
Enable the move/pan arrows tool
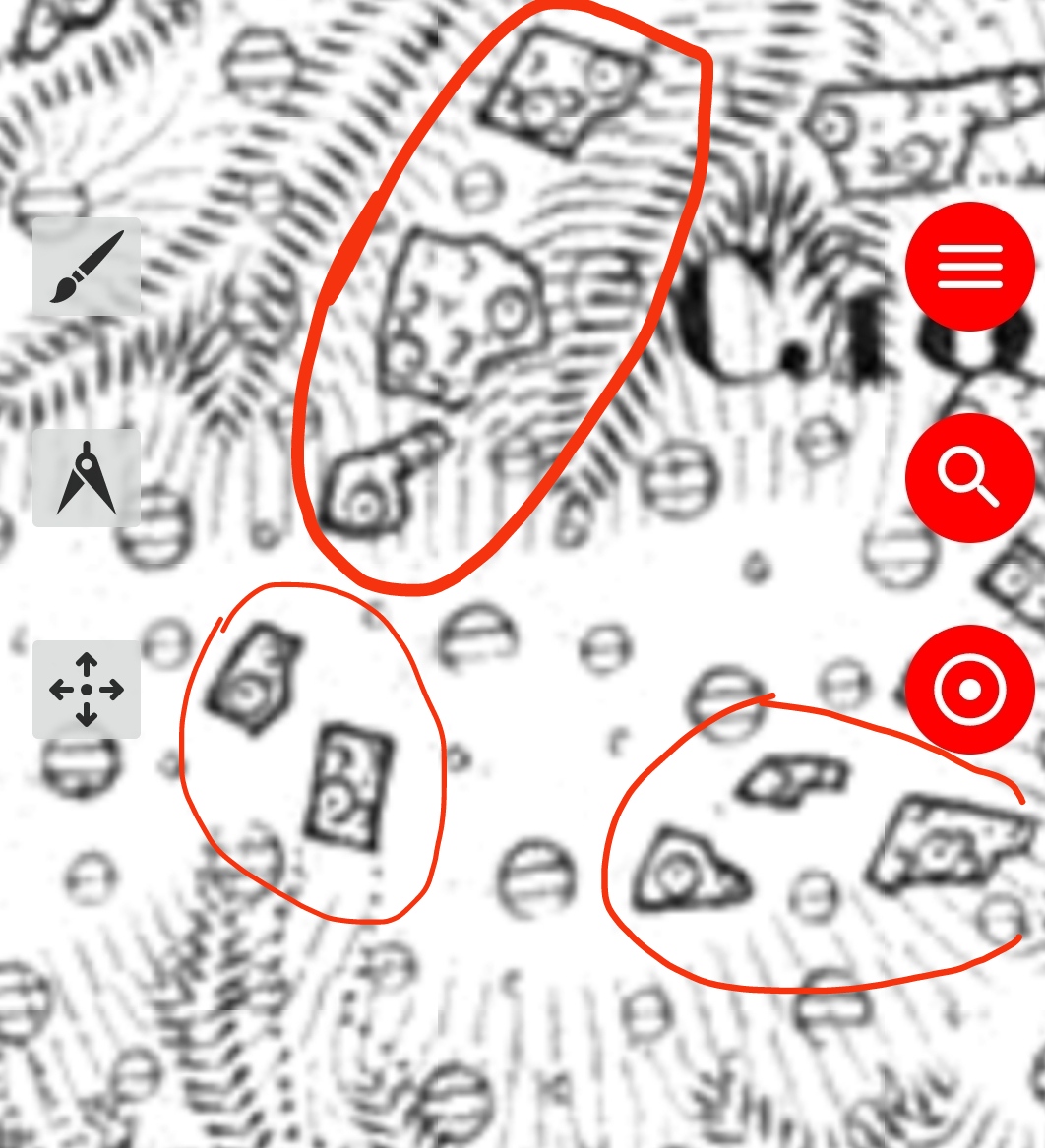(87, 690)
